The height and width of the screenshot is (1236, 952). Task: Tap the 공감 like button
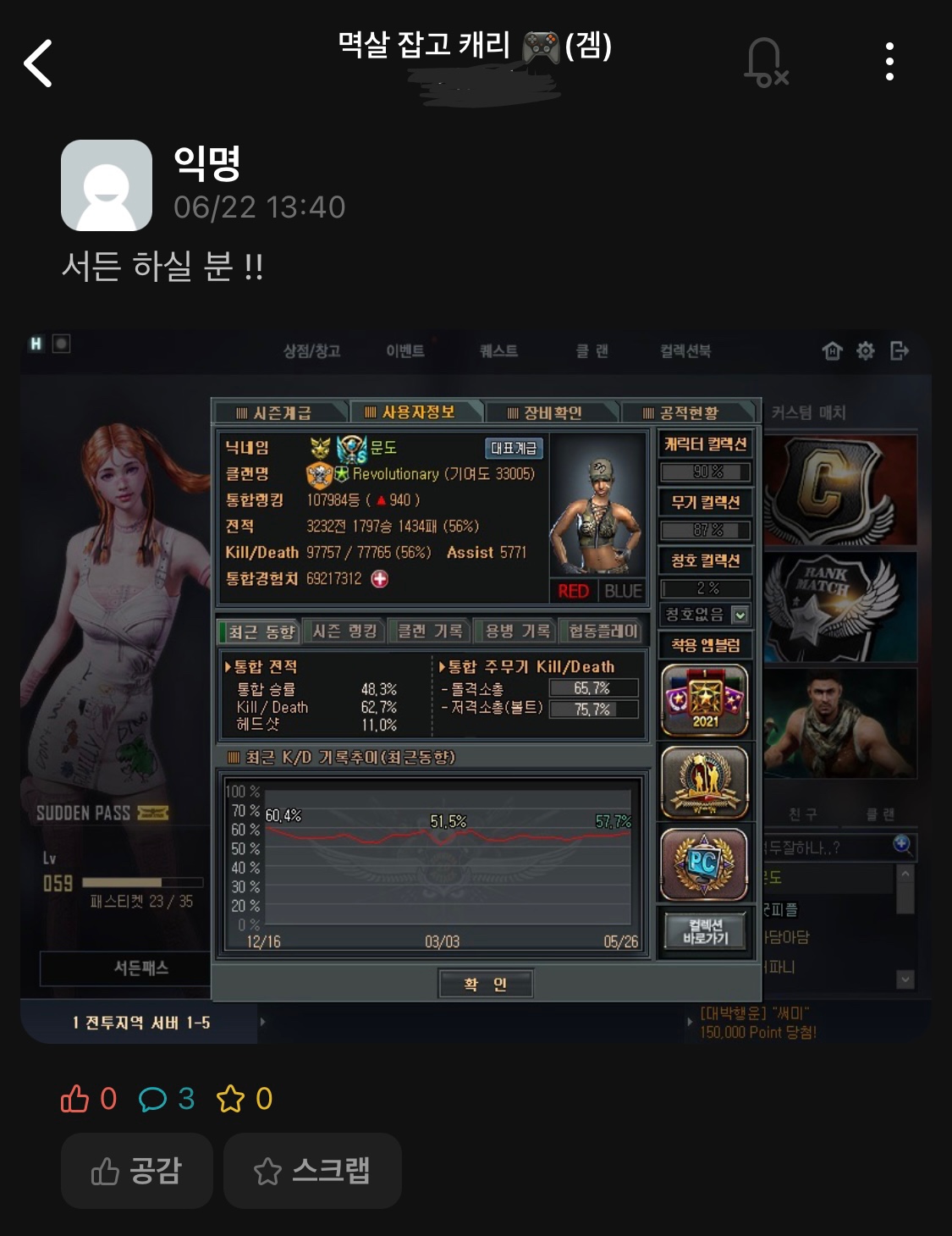pos(137,1171)
